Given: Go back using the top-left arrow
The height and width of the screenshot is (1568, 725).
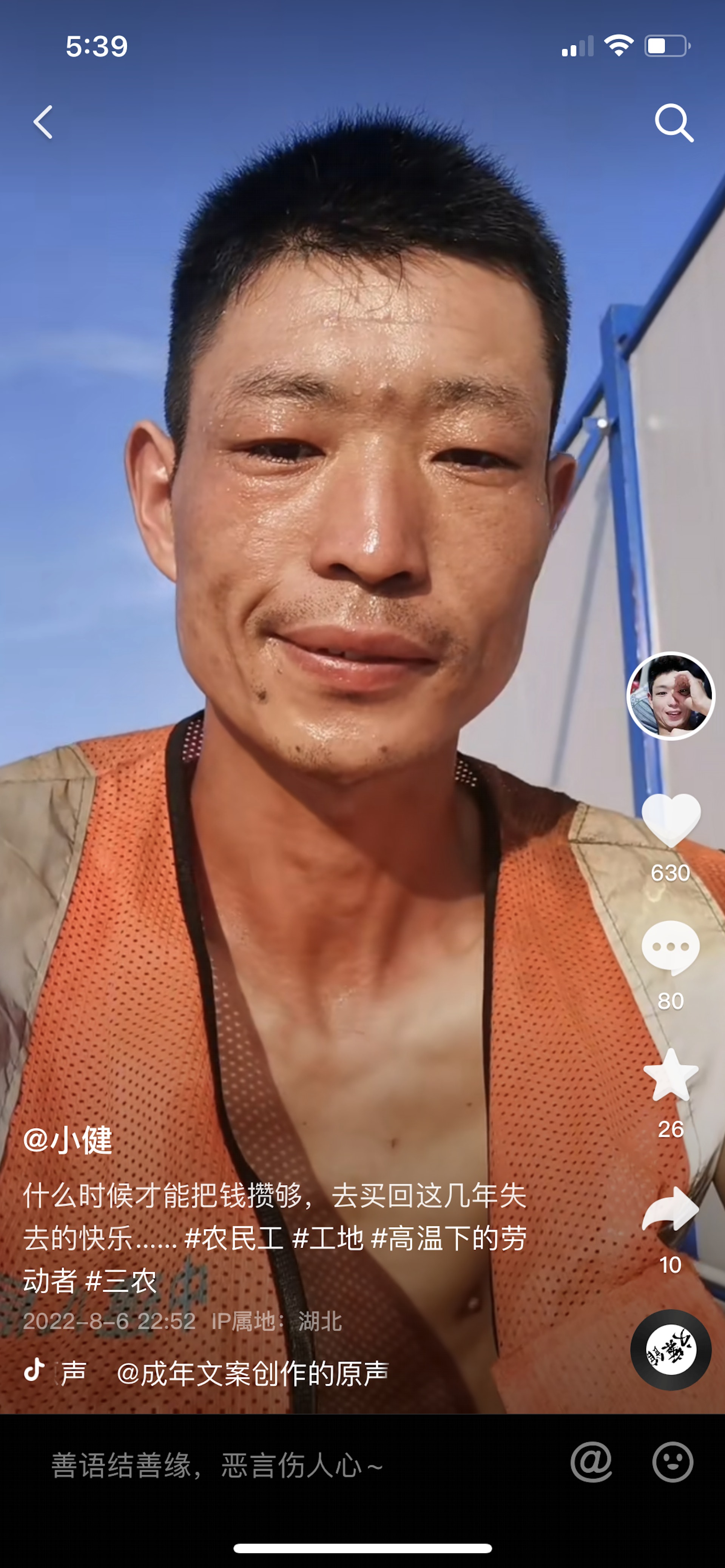Looking at the screenshot, I should pos(43,122).
